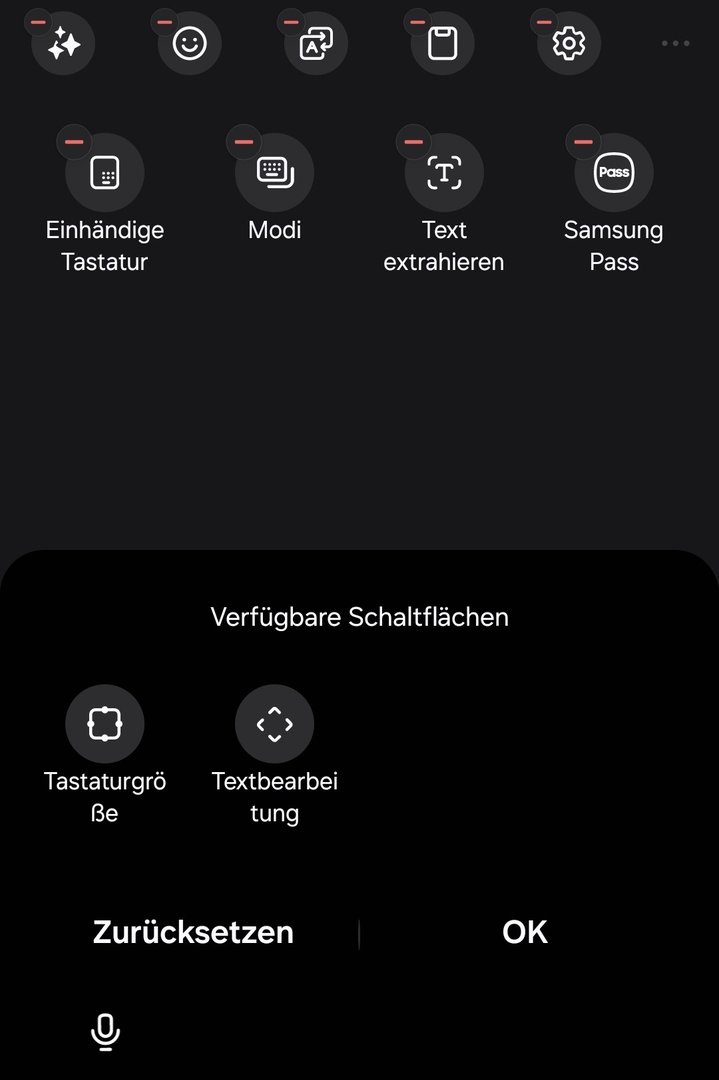The image size is (719, 1080).
Task: Tap the keyboard settings gear icon
Action: click(x=569, y=44)
